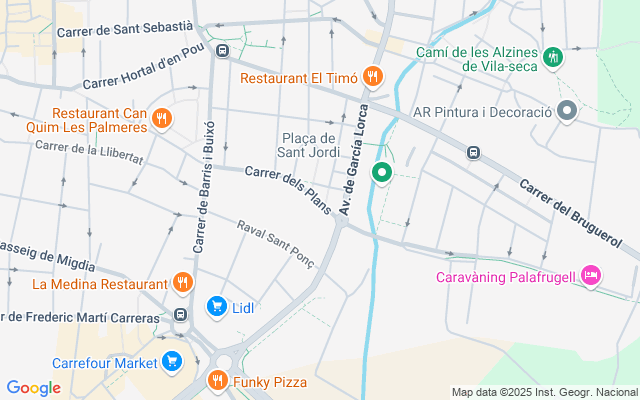This screenshot has width=640, height=400.
Task: Open the Lidl store marker
Action: click(x=215, y=307)
